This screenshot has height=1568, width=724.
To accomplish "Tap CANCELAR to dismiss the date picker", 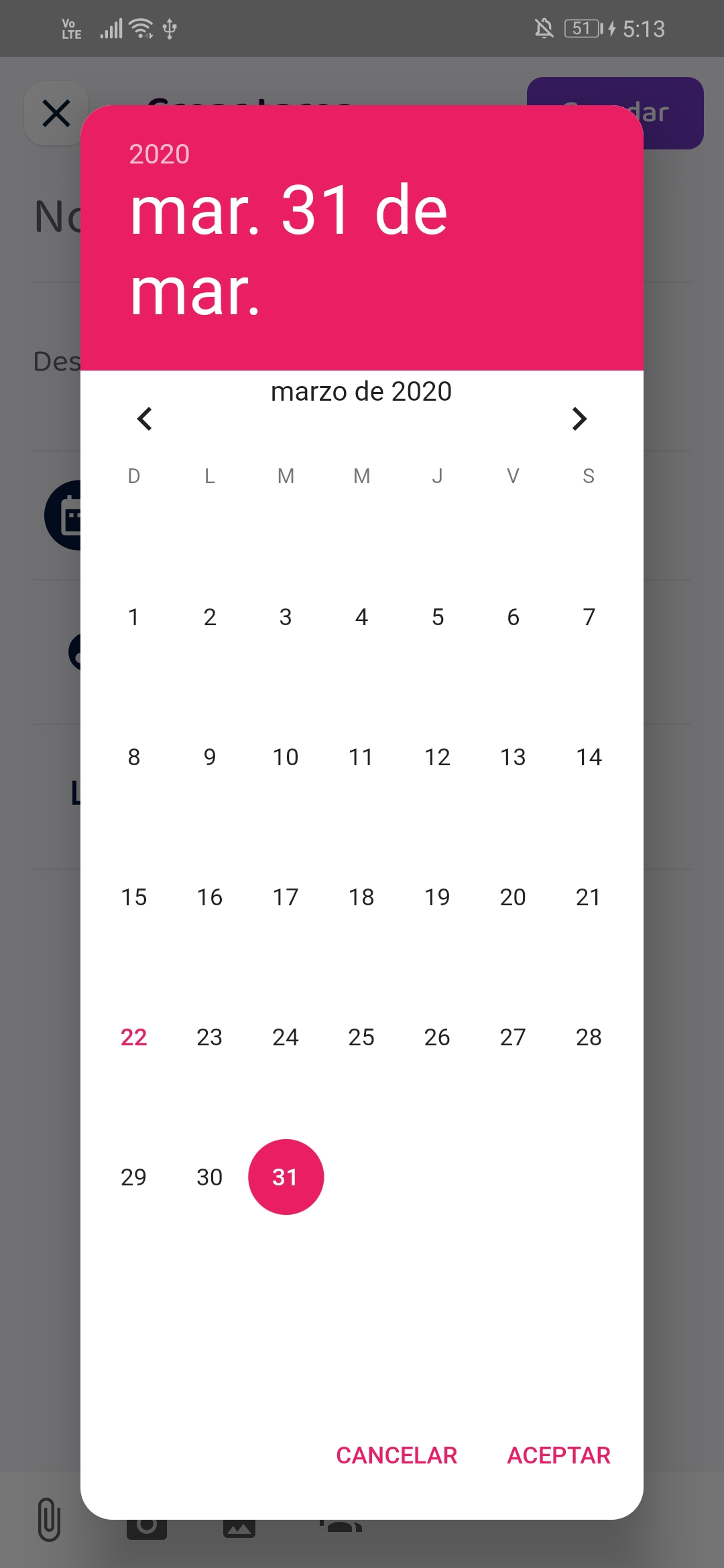I will tap(396, 1455).
